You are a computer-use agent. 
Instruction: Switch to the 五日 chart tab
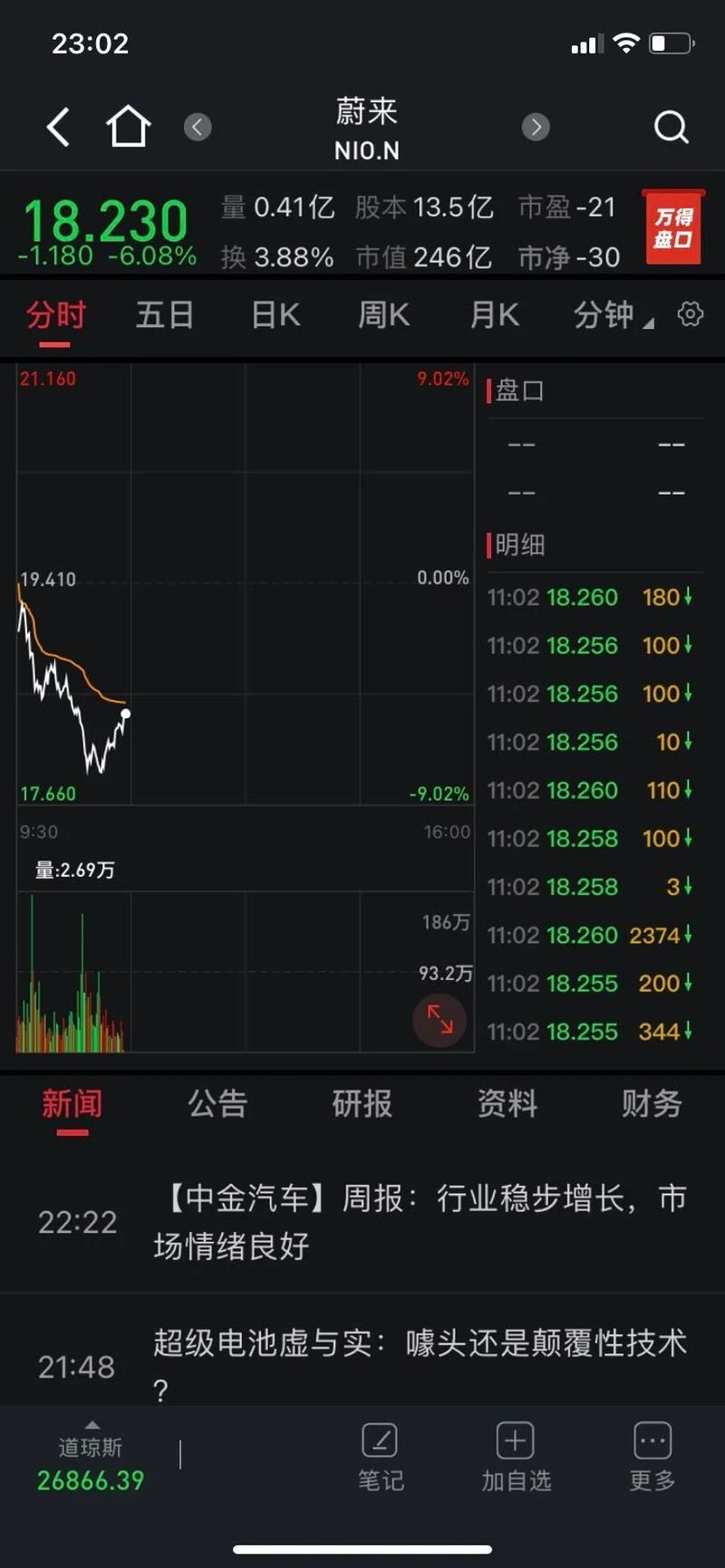tap(165, 315)
